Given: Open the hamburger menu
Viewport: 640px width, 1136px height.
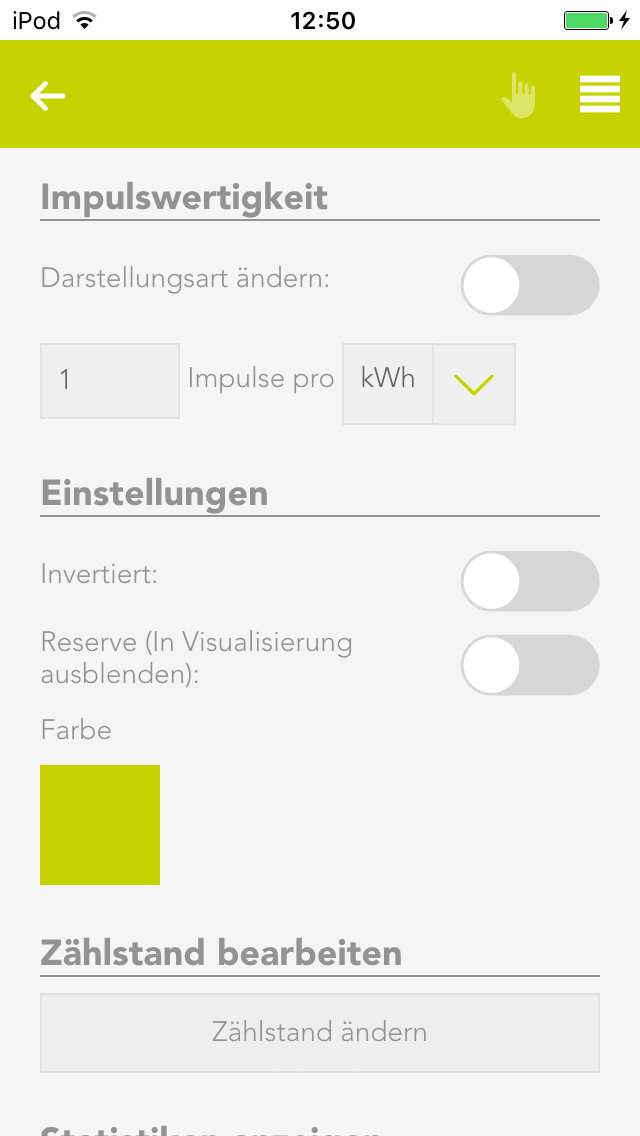Looking at the screenshot, I should coord(599,95).
